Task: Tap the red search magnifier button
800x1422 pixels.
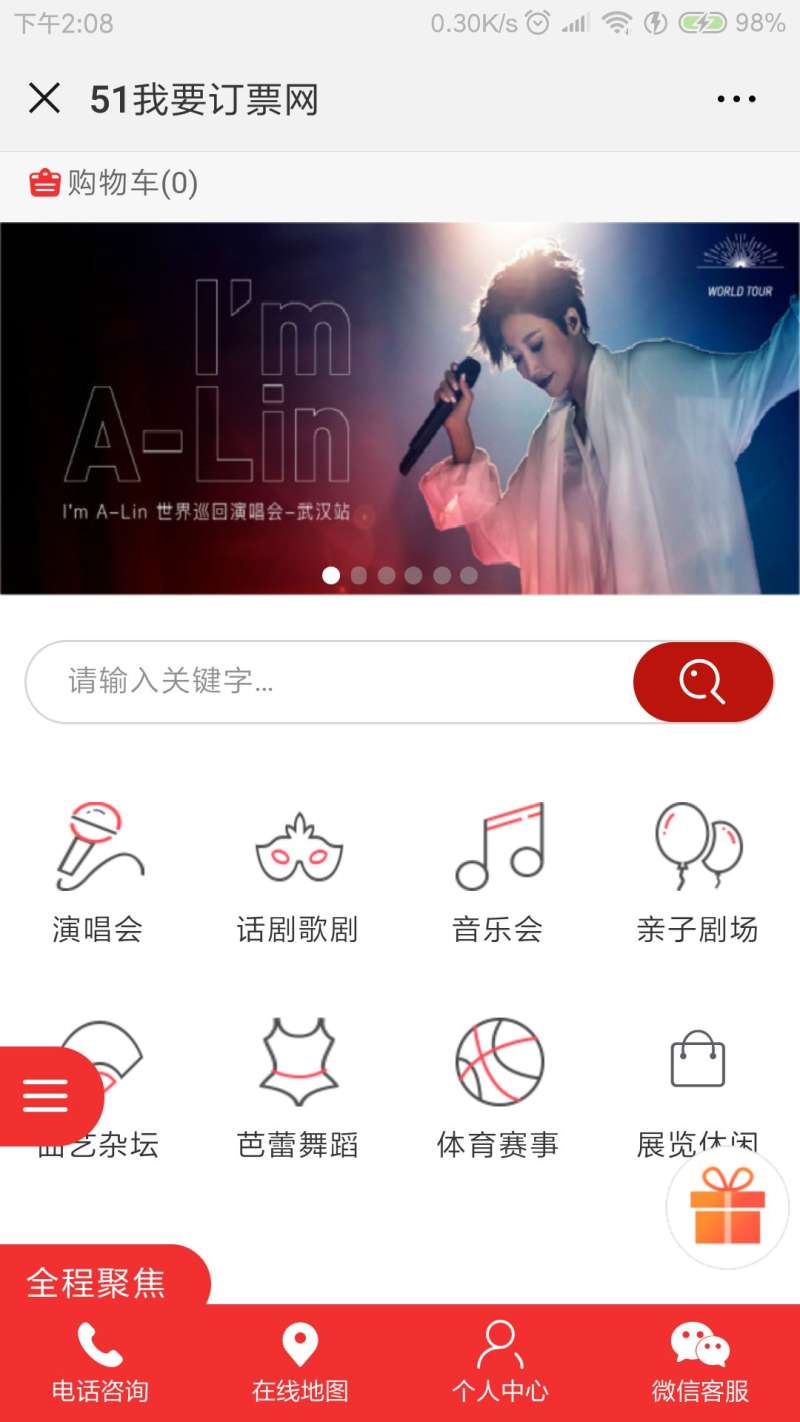Action: tap(703, 682)
